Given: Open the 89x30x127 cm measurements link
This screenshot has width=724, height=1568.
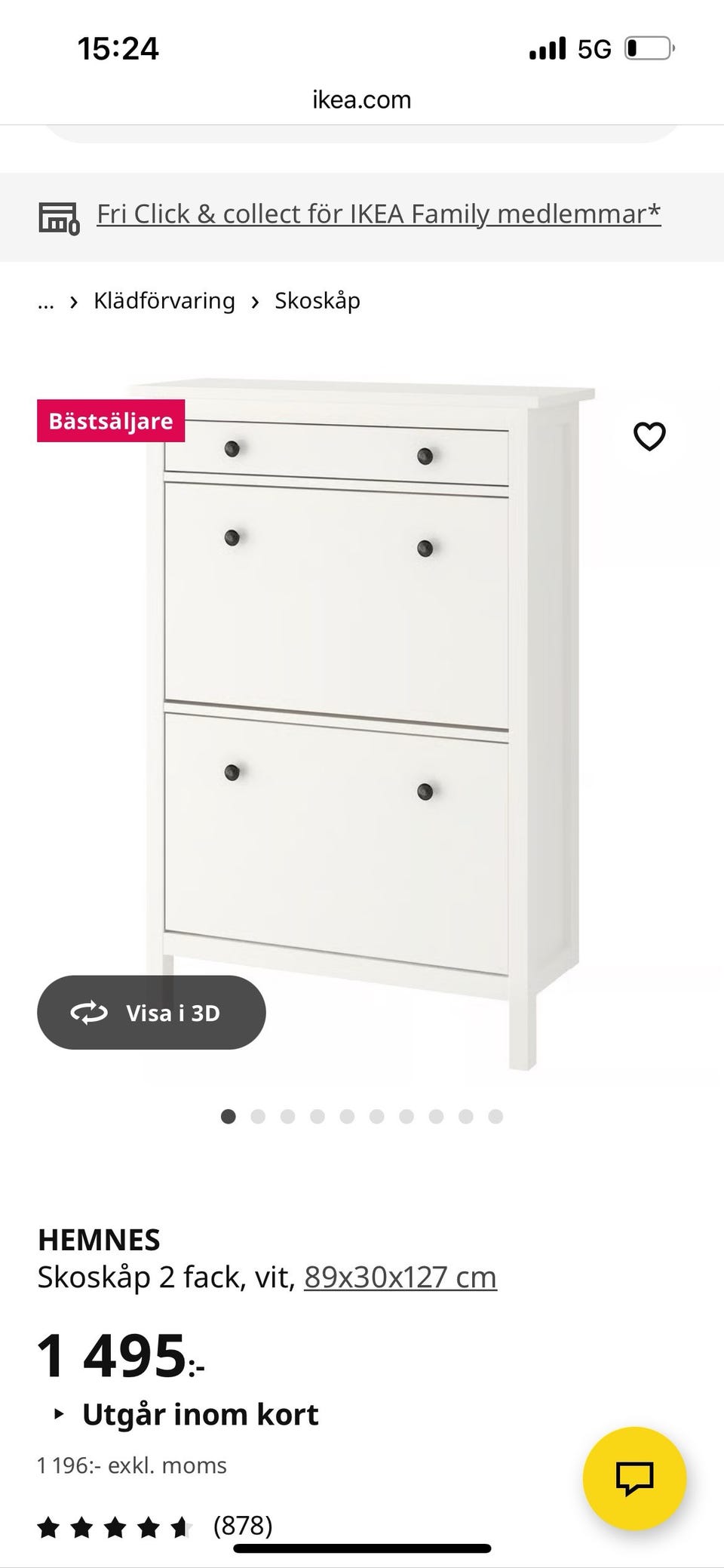Looking at the screenshot, I should (400, 1277).
